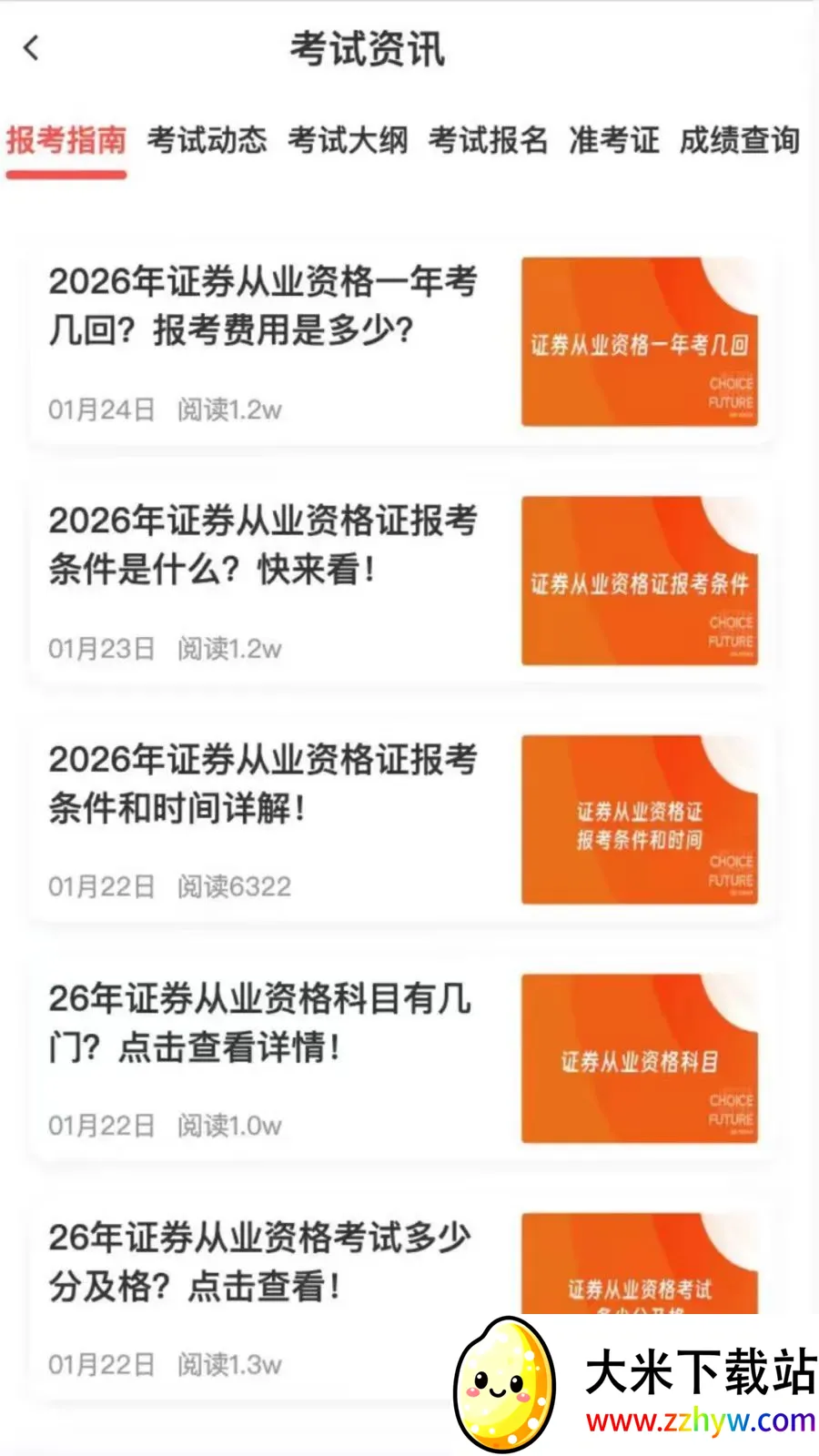This screenshot has height=1456, width=819.
Task: Switch to the 考试动态 tab
Action: point(207,141)
